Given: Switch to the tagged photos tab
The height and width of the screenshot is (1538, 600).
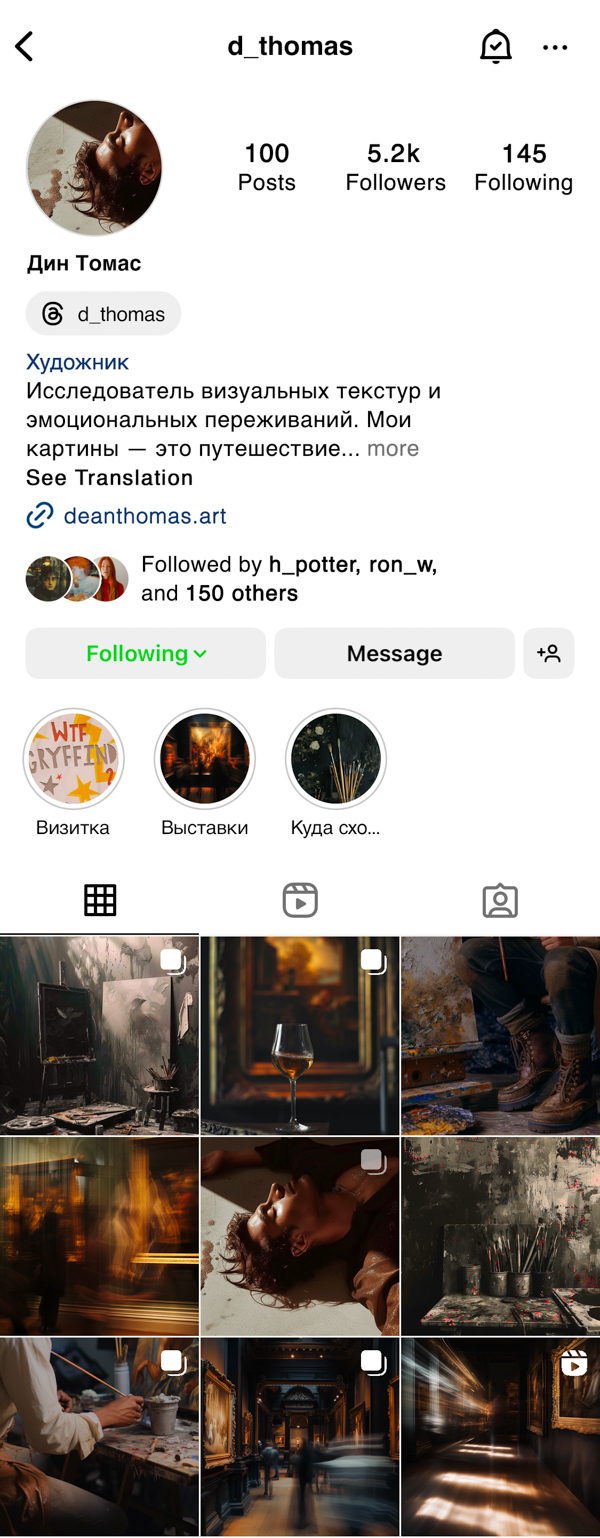Looking at the screenshot, I should [500, 900].
